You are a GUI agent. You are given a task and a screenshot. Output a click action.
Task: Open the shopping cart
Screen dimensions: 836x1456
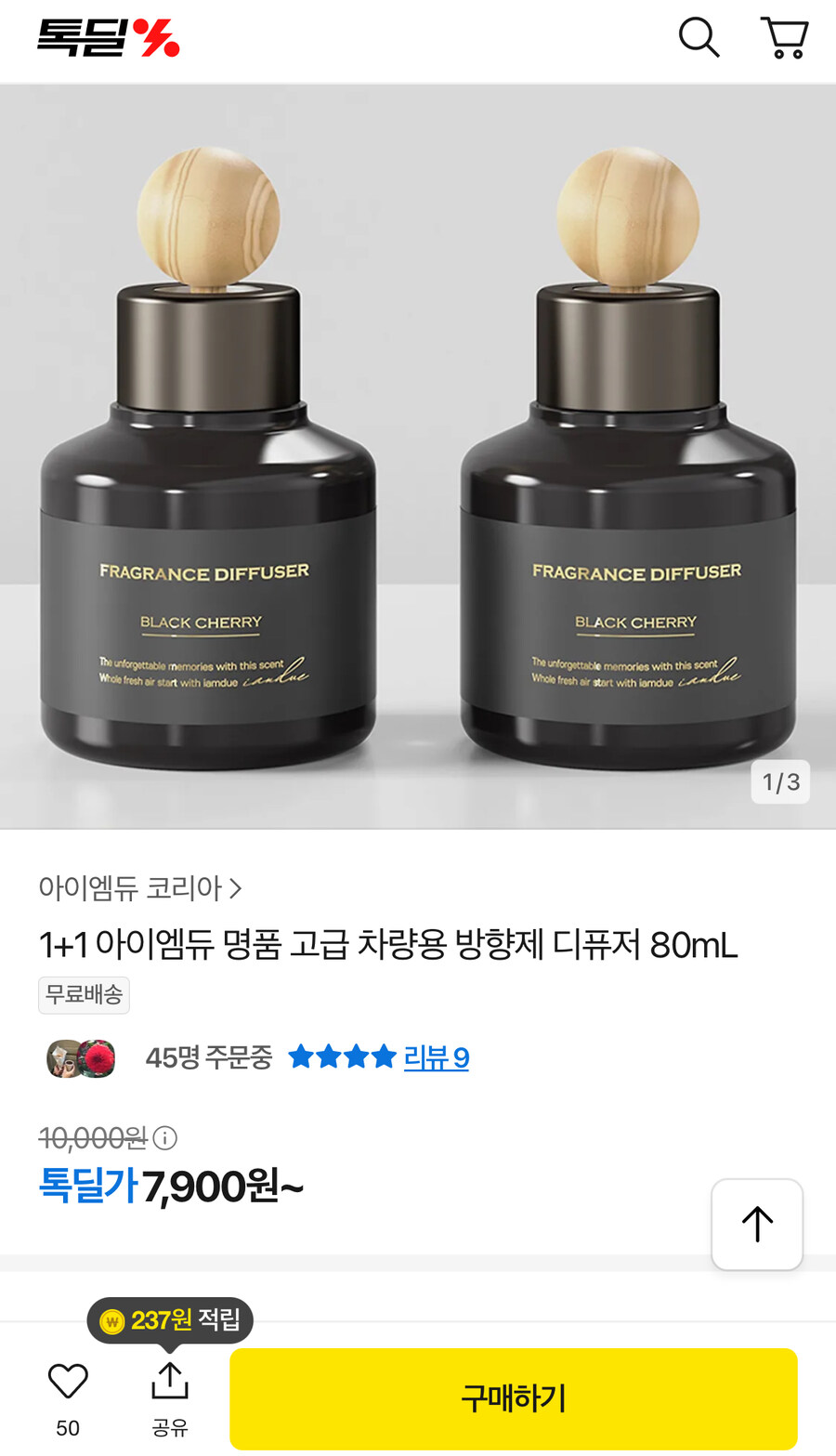[785, 38]
